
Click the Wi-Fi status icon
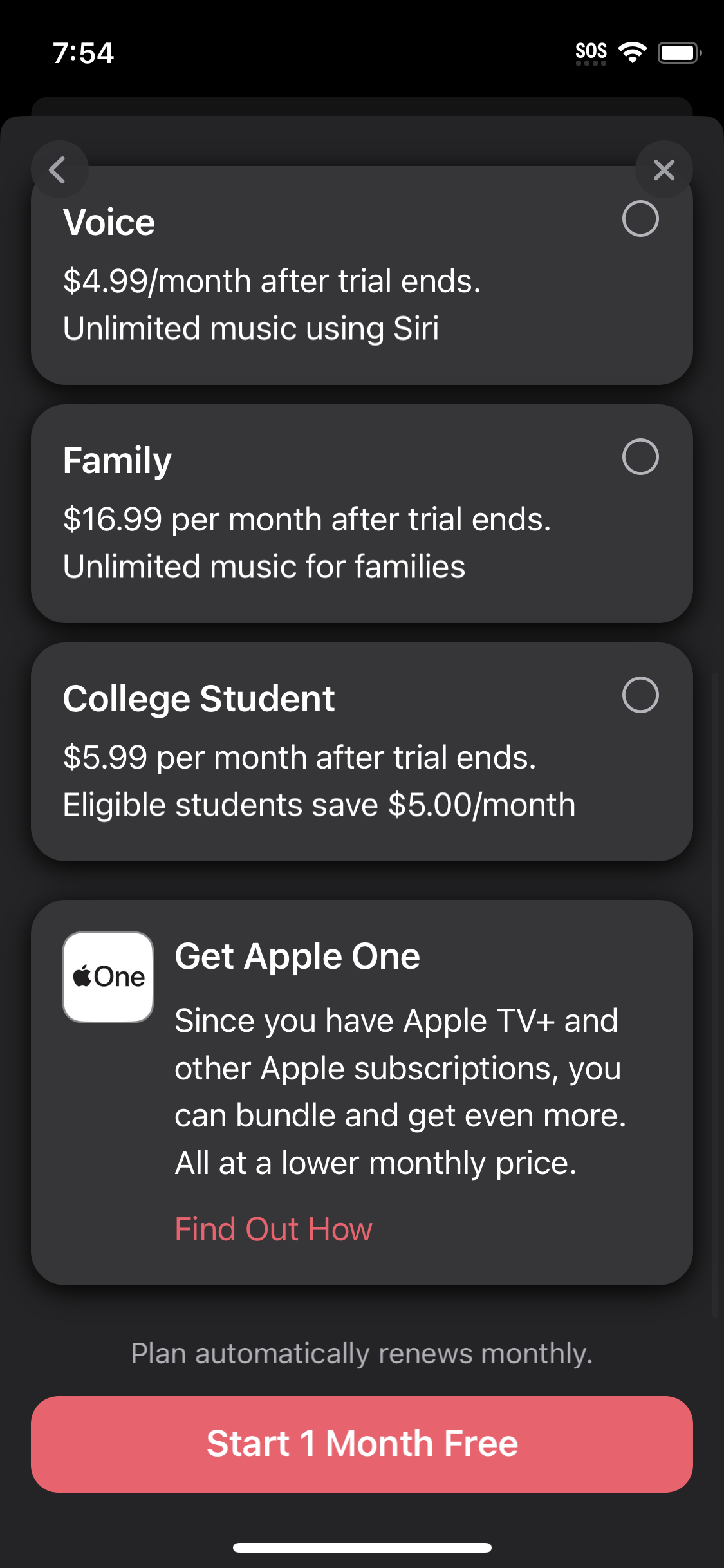click(x=633, y=53)
